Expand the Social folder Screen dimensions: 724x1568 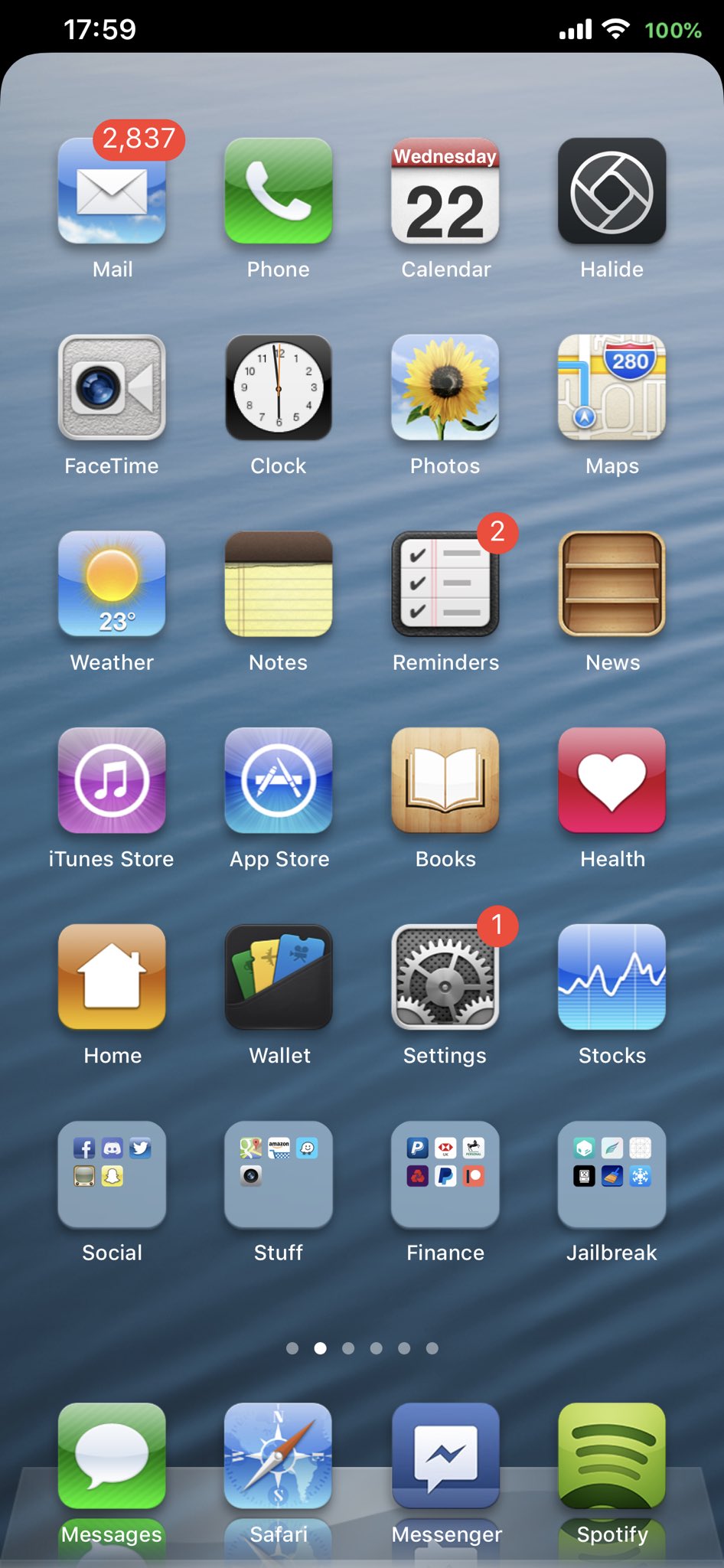click(x=112, y=1174)
